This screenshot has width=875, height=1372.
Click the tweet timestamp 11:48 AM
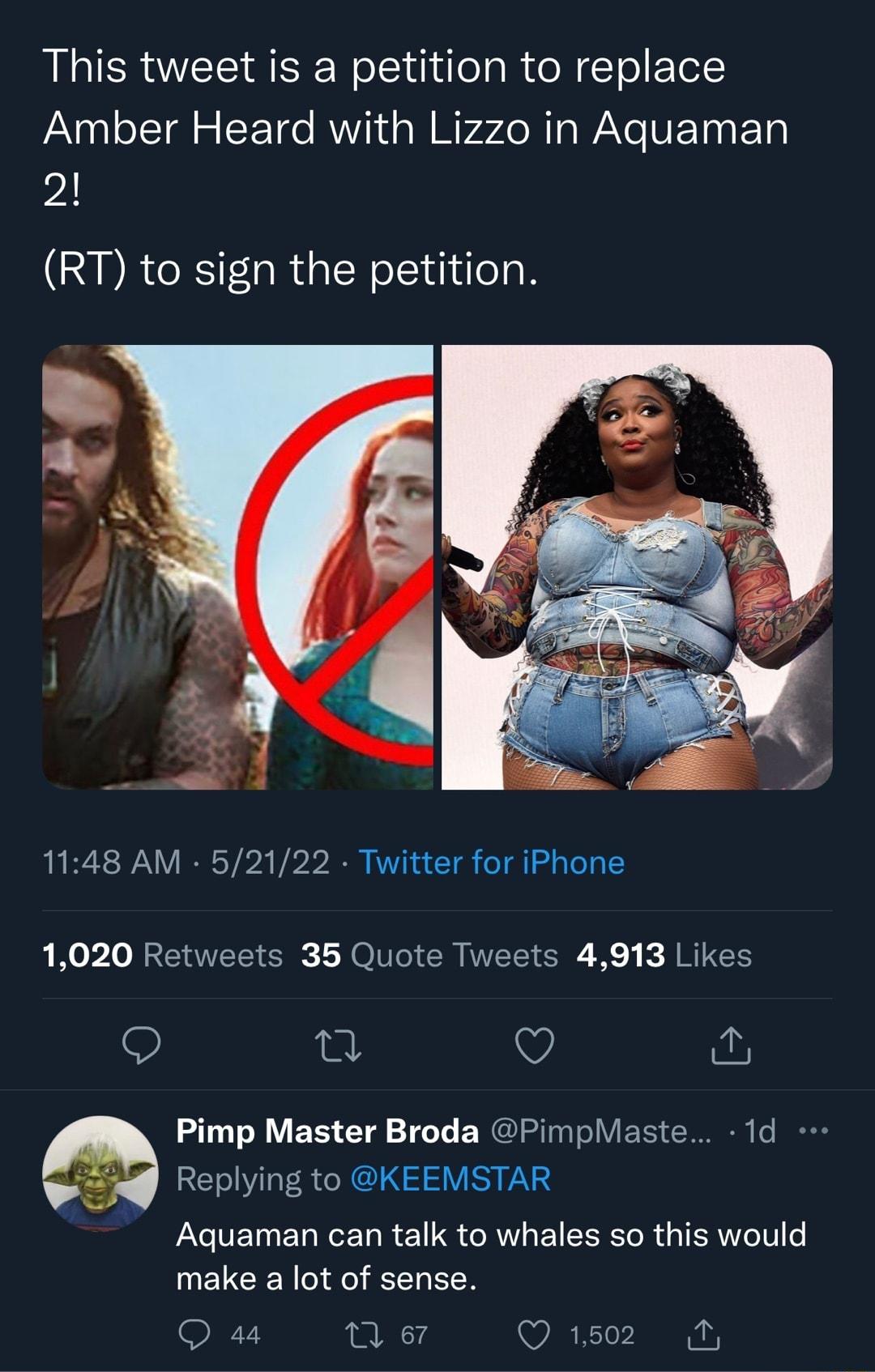pyautogui.click(x=109, y=863)
